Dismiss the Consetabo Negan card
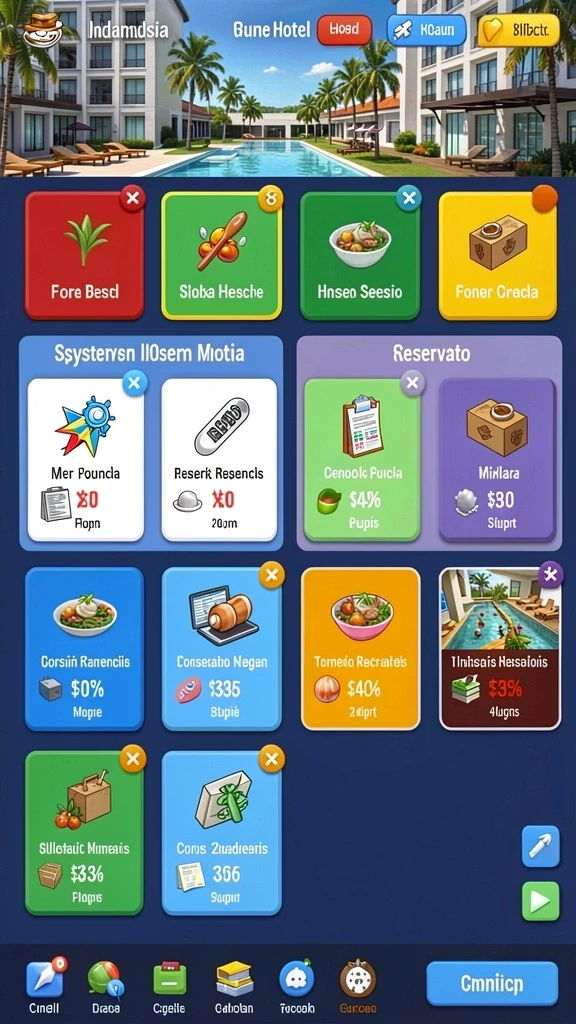576x1024 pixels. pos(272,575)
